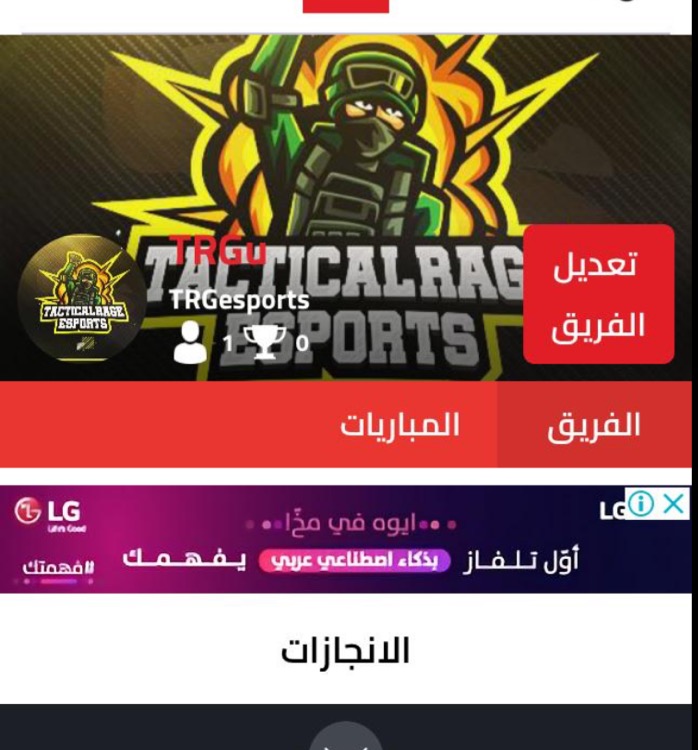Close the LG ad banner

coord(675,504)
